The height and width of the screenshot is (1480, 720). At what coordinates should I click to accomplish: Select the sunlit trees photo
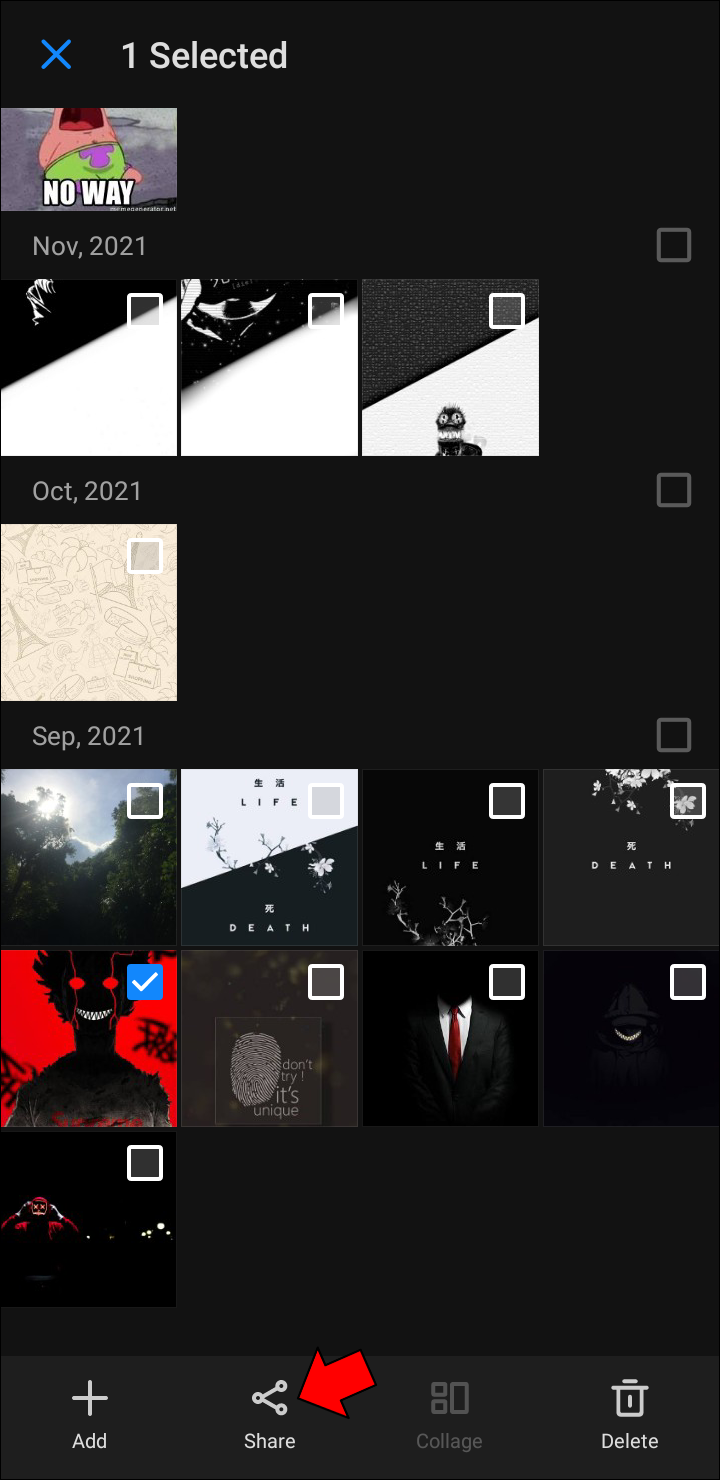pyautogui.click(x=145, y=801)
